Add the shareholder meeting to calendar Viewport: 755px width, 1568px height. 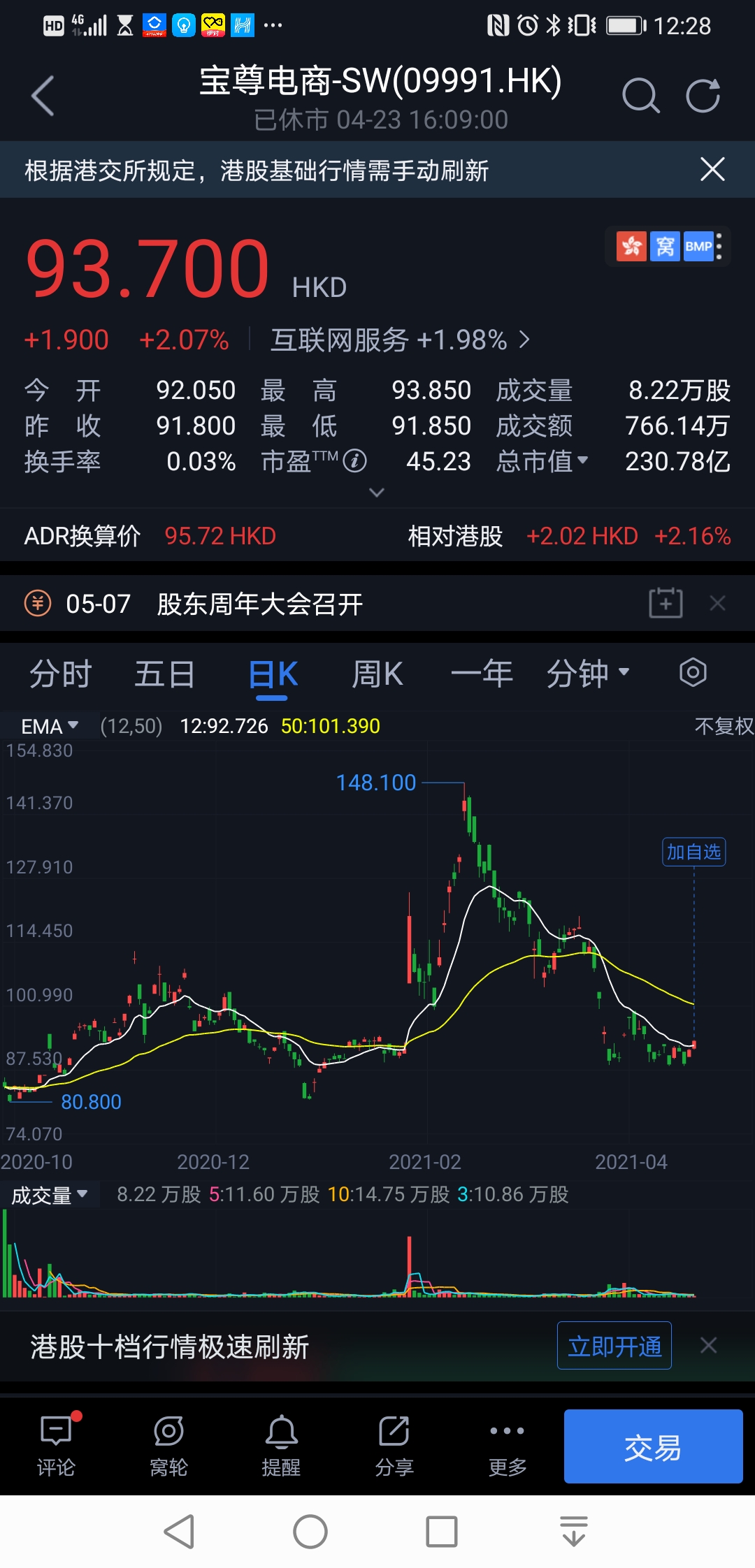[x=665, y=602]
